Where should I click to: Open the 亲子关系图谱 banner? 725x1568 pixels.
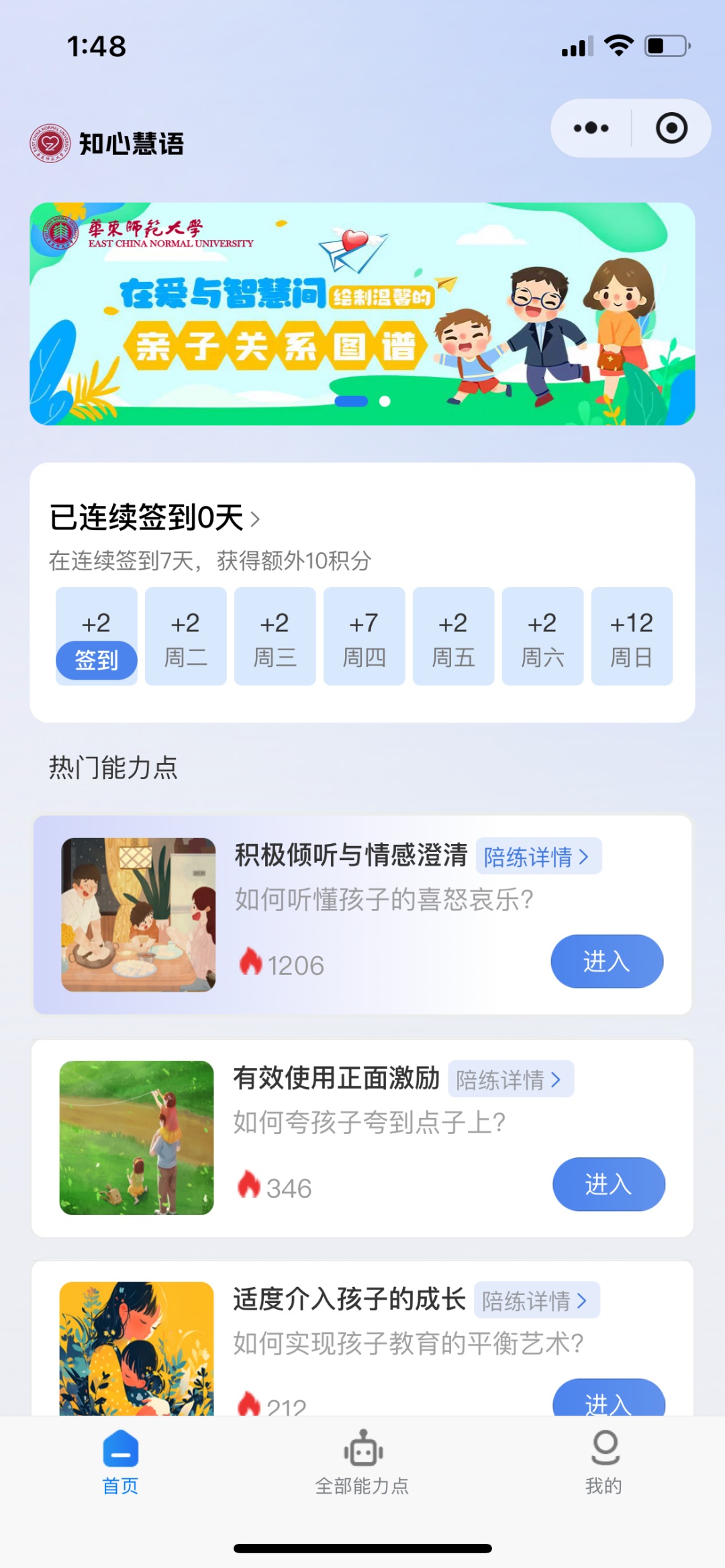tap(362, 314)
